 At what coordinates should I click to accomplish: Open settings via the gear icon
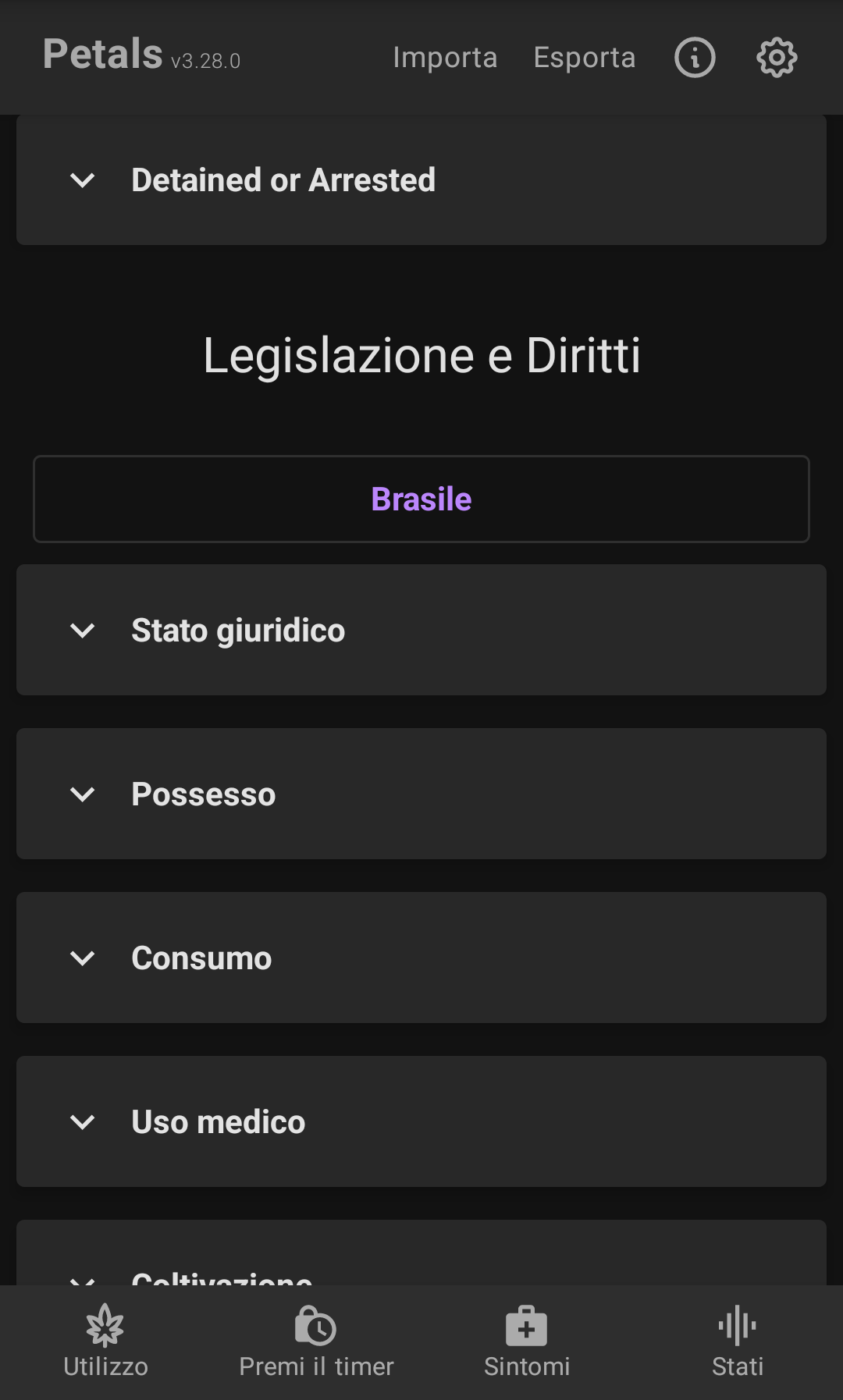(x=777, y=58)
